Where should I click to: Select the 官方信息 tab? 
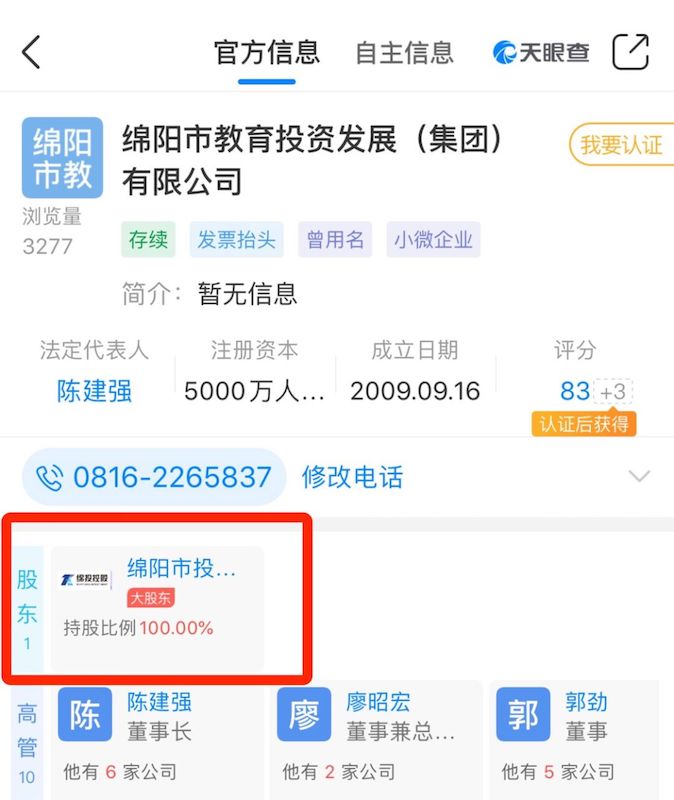[267, 52]
